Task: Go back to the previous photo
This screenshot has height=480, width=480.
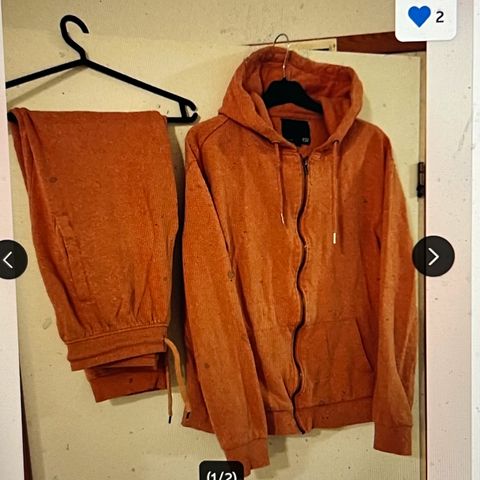Action: pos(11,259)
